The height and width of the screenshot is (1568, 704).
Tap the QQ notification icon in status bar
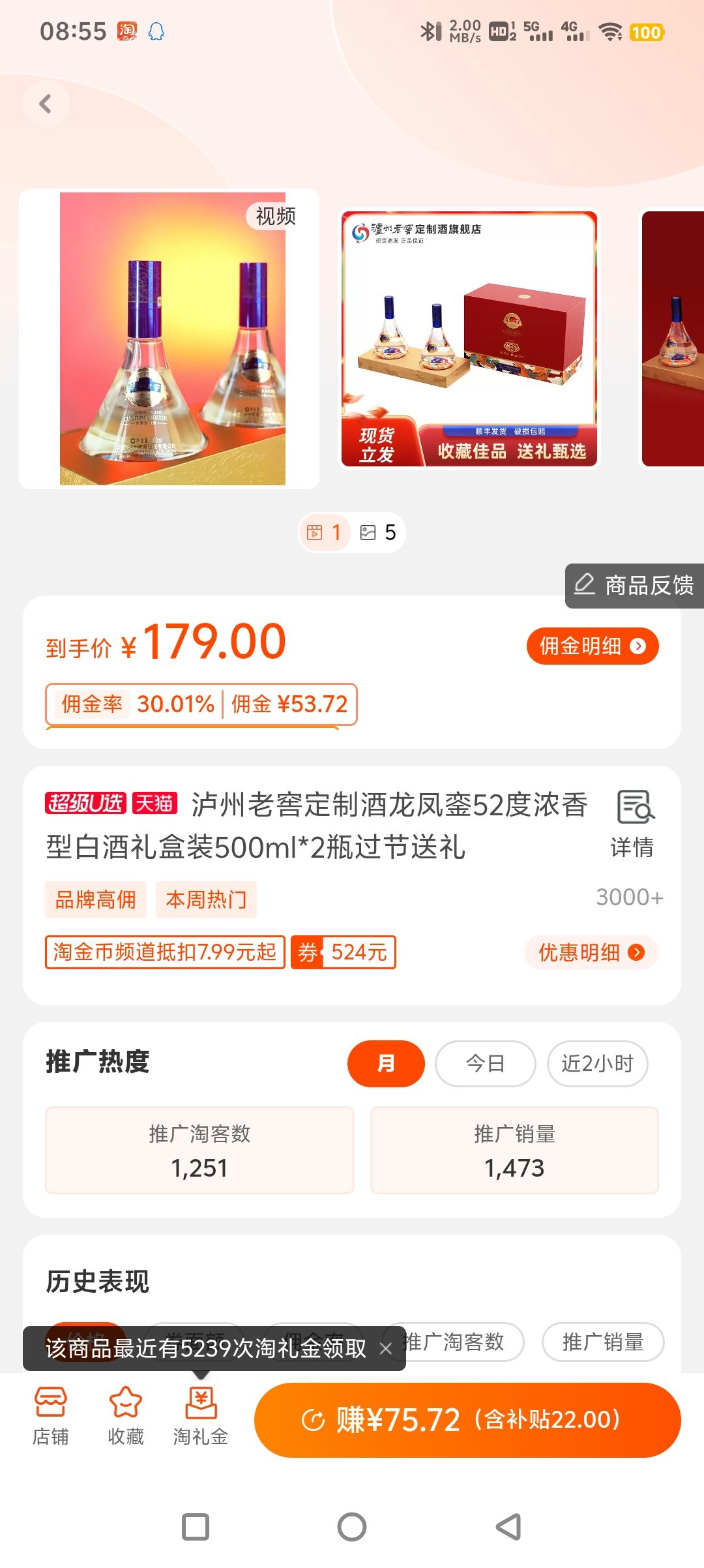point(156,31)
